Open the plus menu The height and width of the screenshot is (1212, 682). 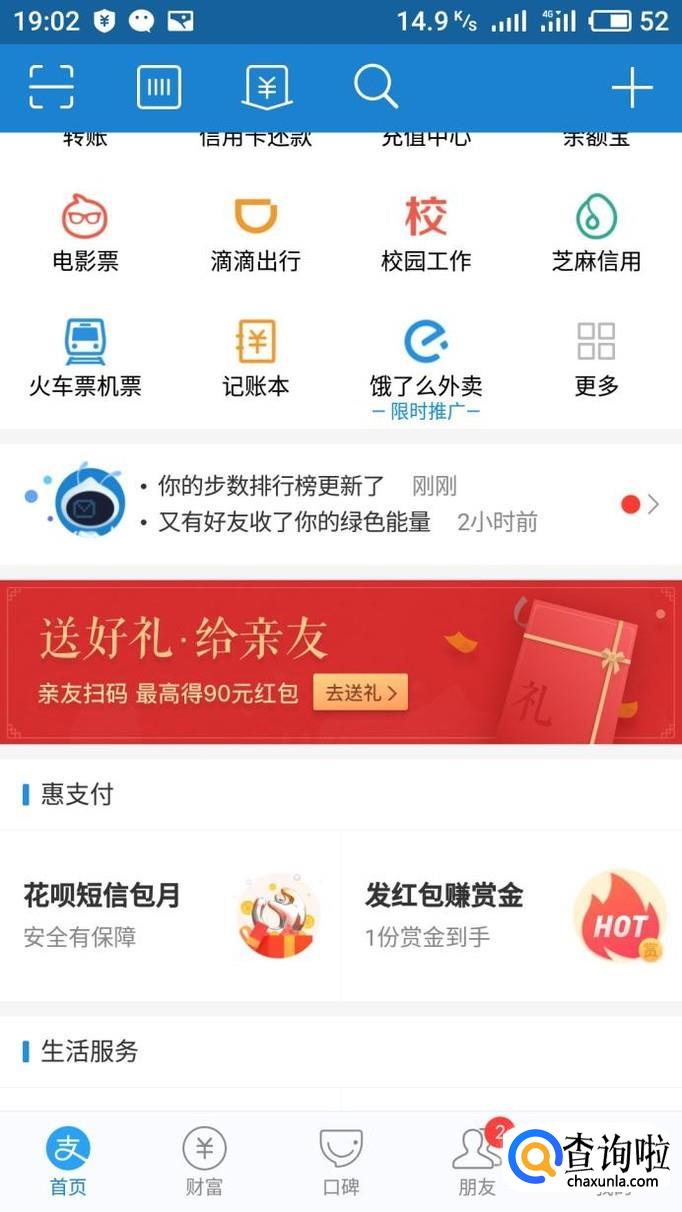[x=632, y=88]
